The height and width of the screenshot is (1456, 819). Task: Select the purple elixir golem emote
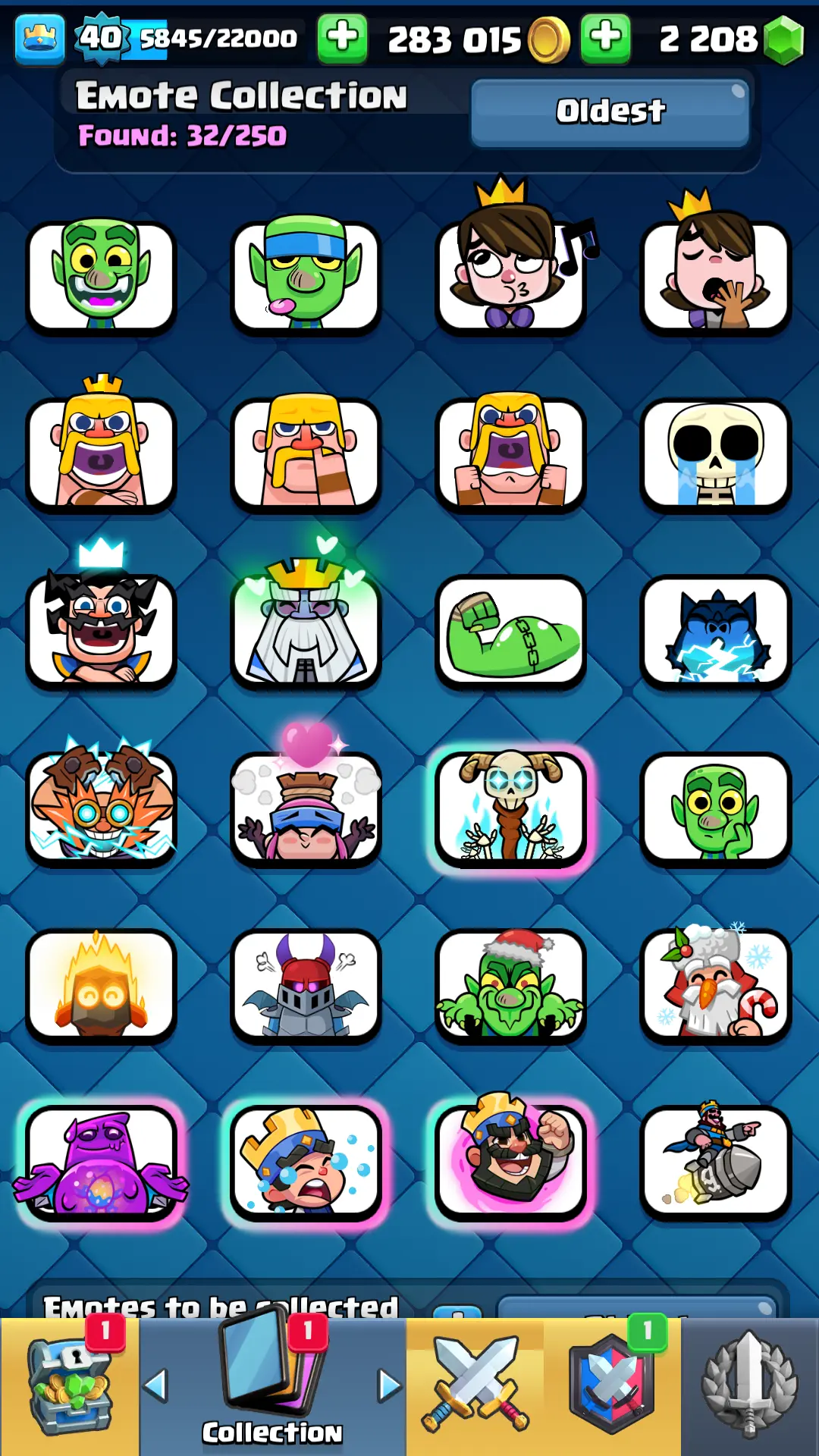(101, 1163)
